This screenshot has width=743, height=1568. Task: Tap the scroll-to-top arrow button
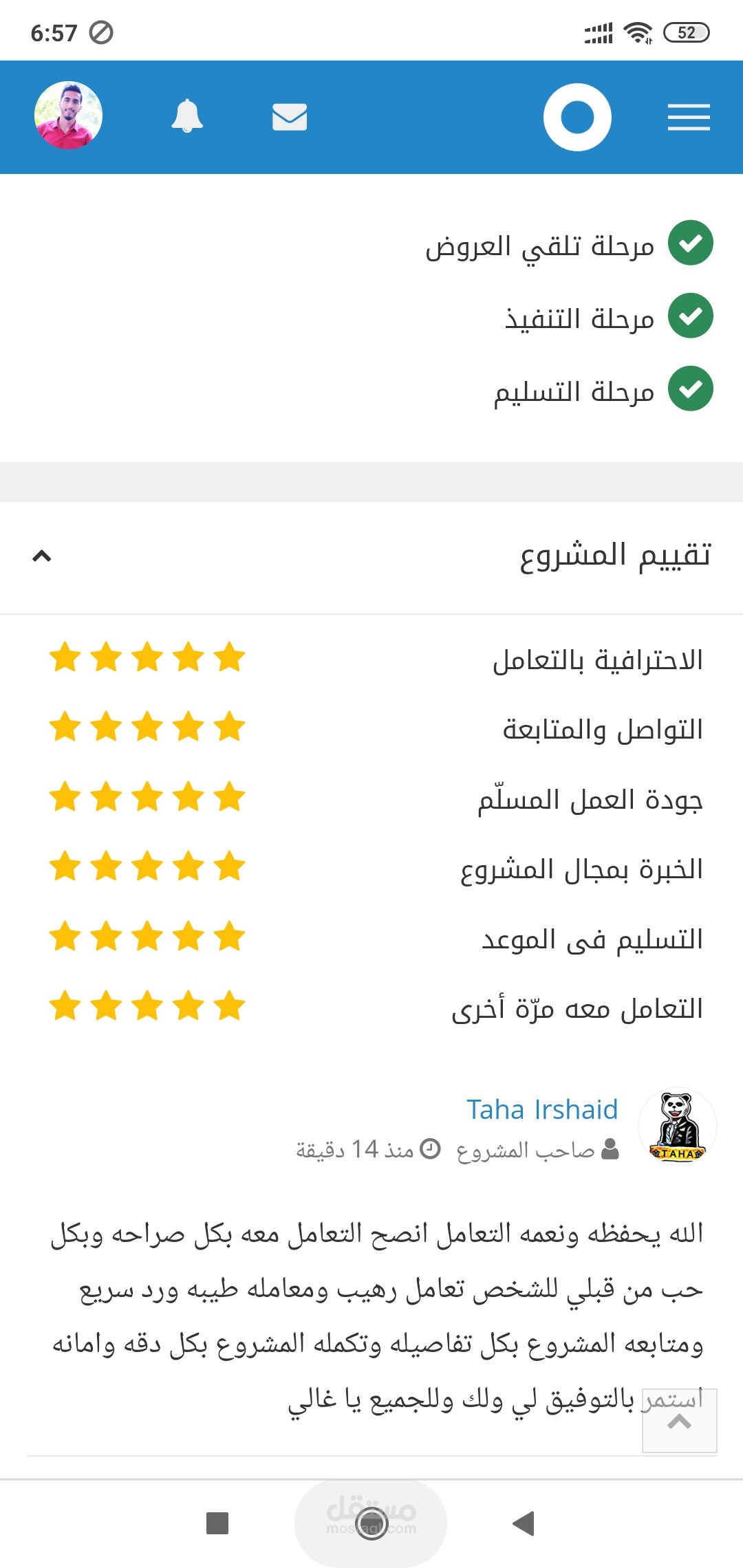click(680, 1421)
